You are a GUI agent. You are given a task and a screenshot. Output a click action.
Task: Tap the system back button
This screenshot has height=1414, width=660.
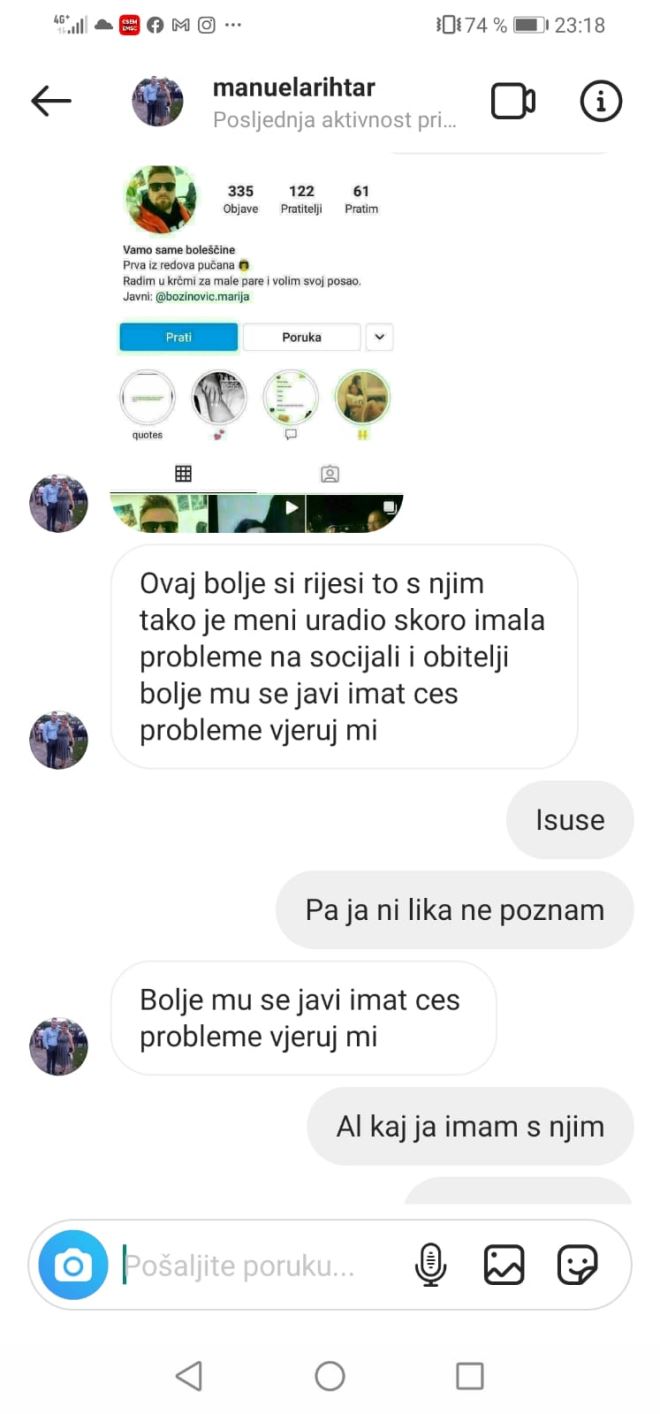(x=189, y=1376)
